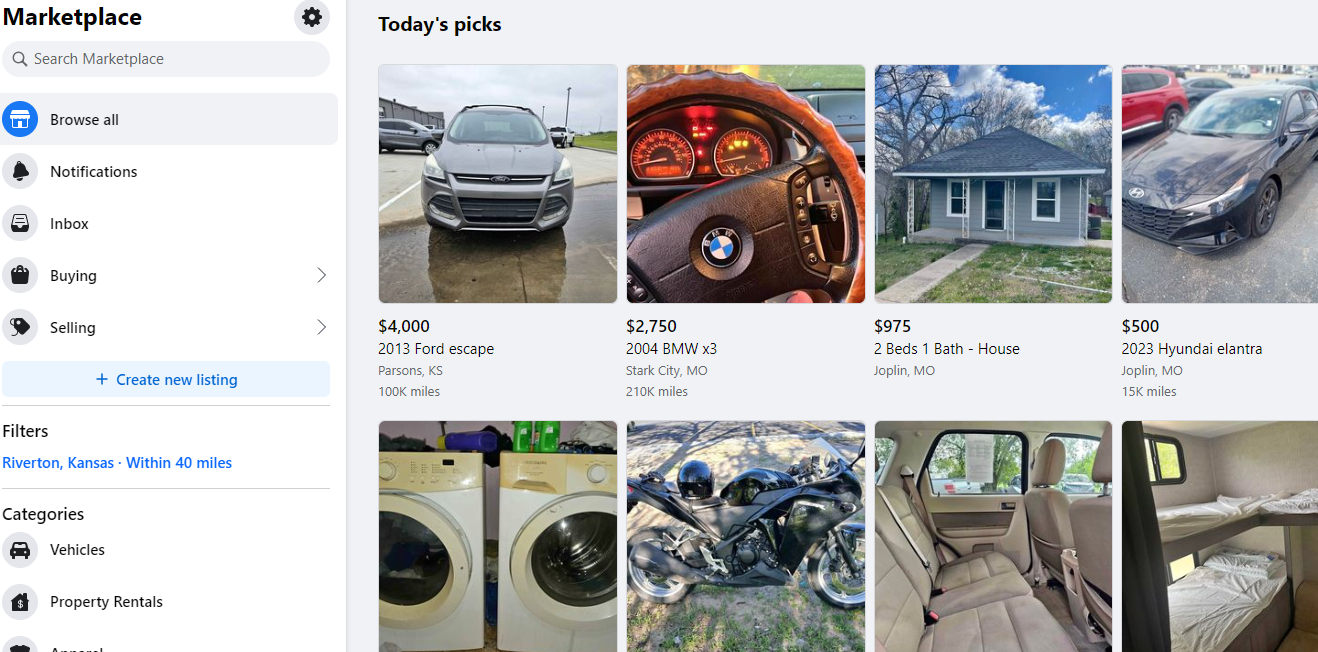1318x652 pixels.
Task: View the camper bunk beds listing
Action: click(1219, 536)
